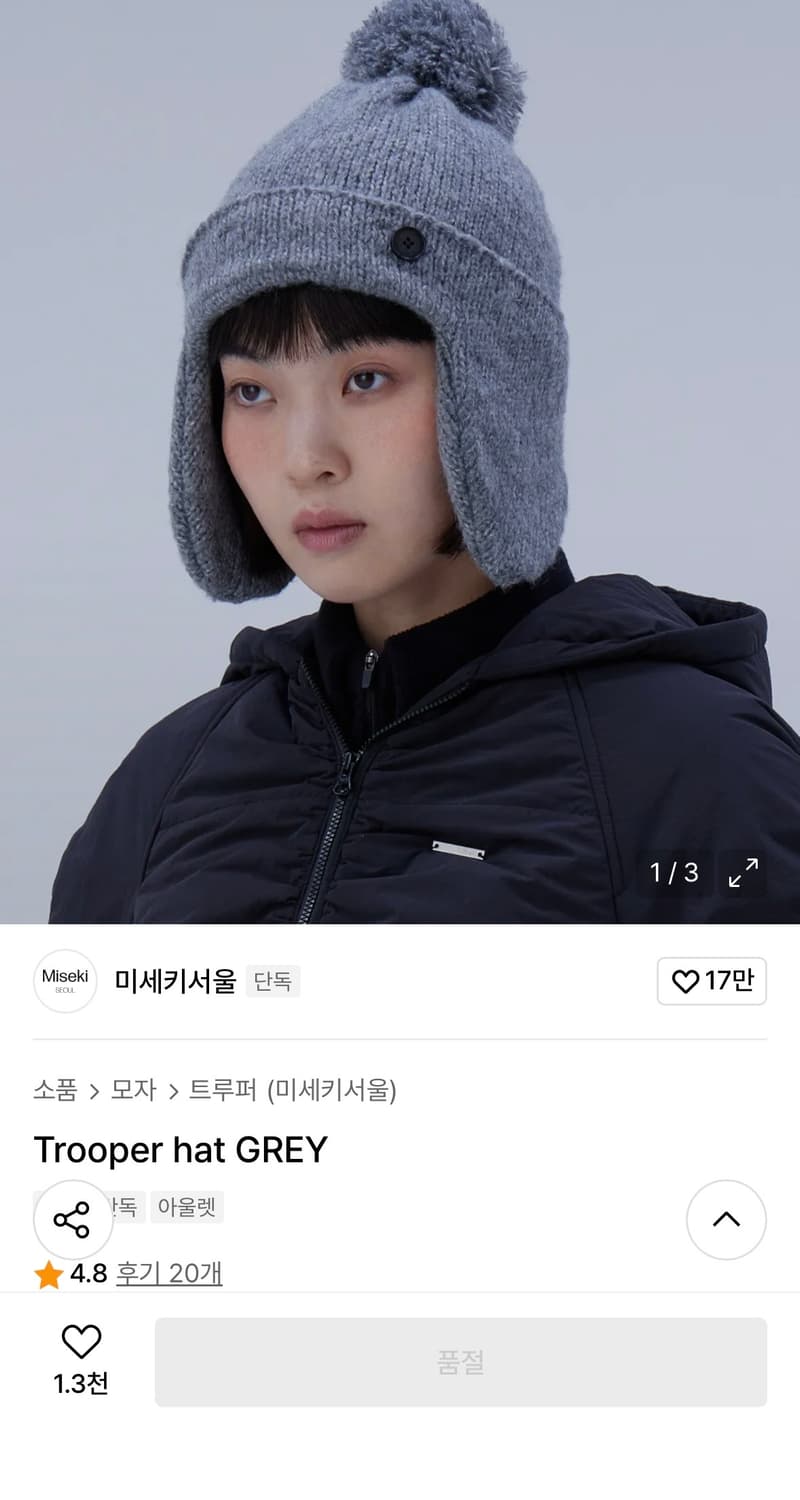Image resolution: width=800 pixels, height=1500 pixels.
Task: Tap the heart icon next to 17만
Action: (x=685, y=983)
